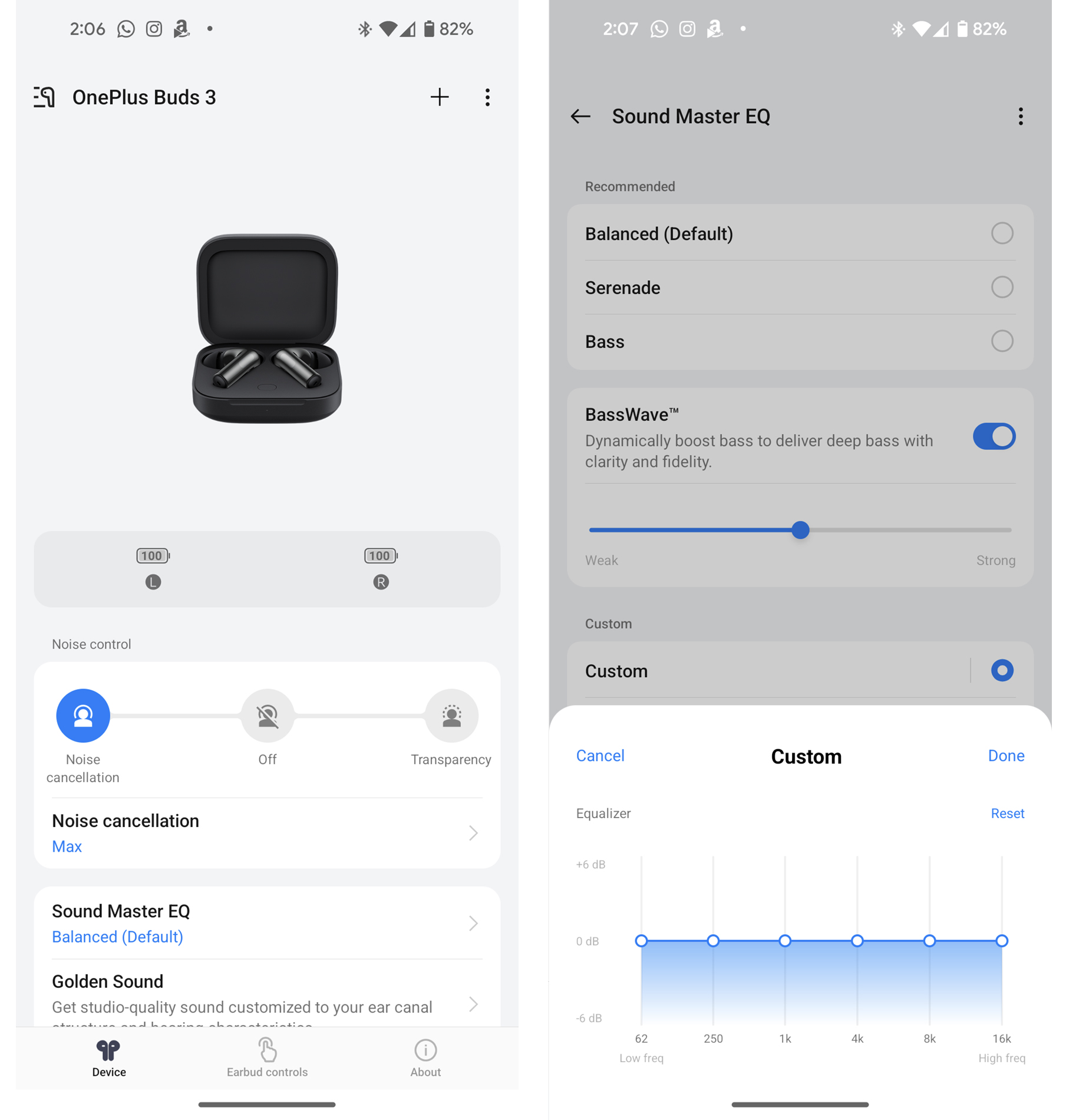Switch noise control to Off
Screen dimensions: 1066x1120
[267, 715]
